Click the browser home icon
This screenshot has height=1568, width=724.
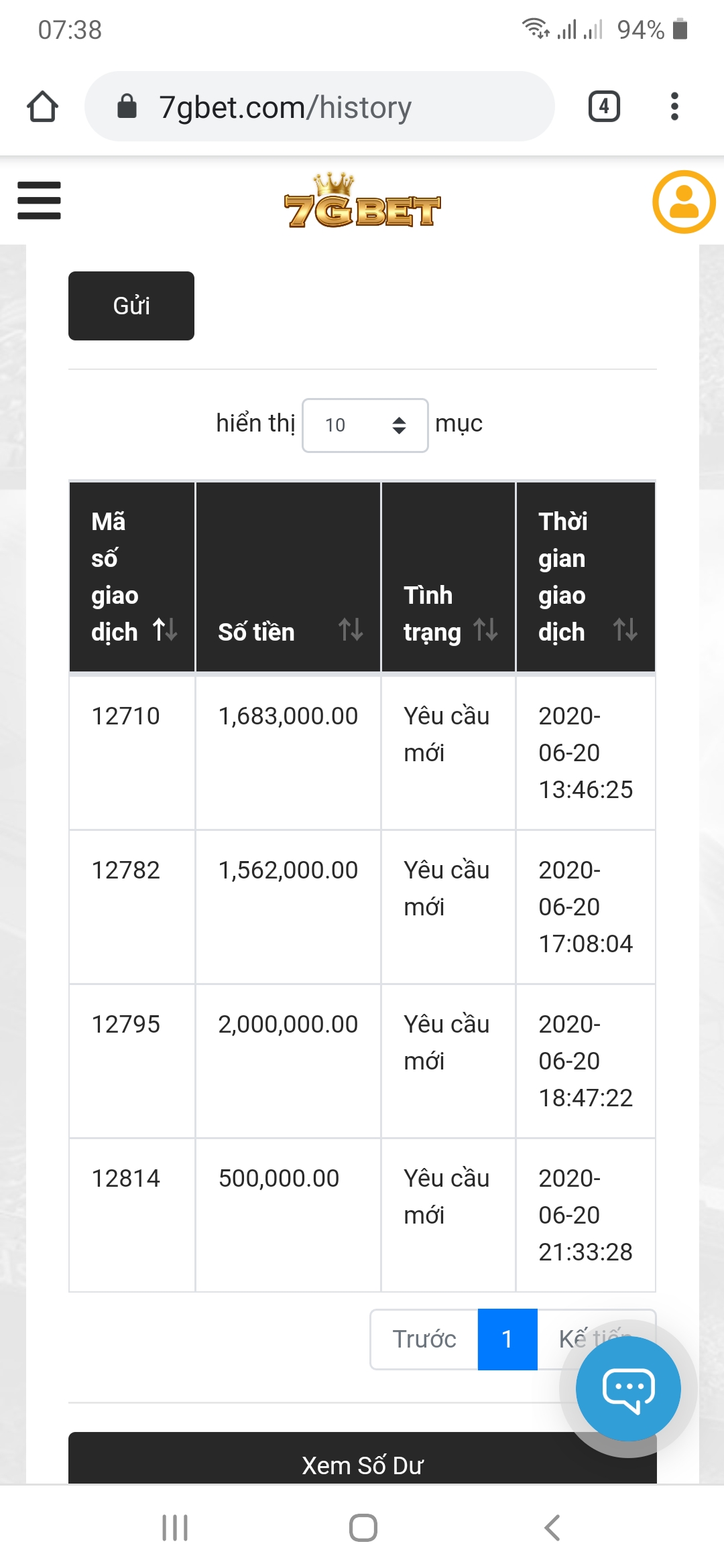(42, 105)
